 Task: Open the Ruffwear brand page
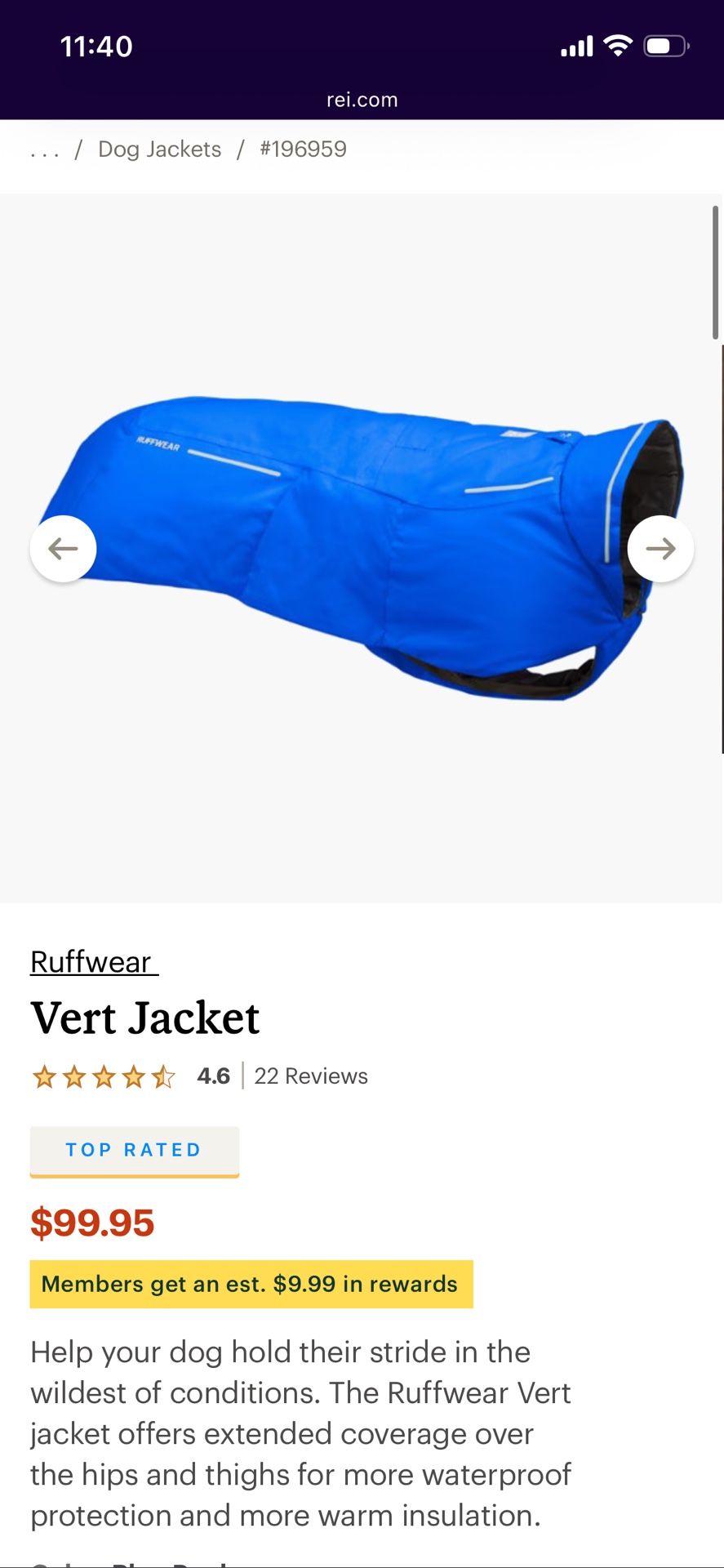[90, 962]
